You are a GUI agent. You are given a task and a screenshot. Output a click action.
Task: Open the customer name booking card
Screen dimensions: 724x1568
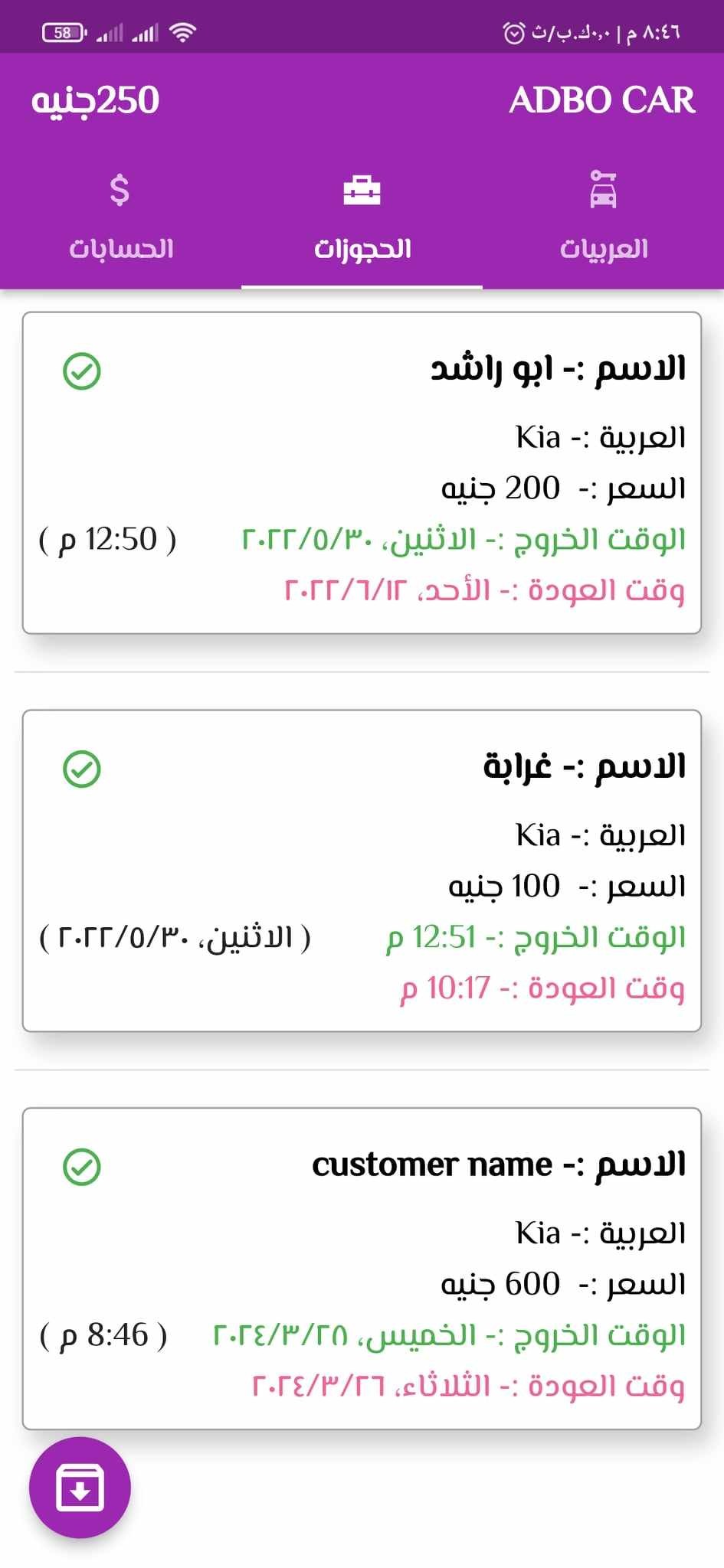362,1269
